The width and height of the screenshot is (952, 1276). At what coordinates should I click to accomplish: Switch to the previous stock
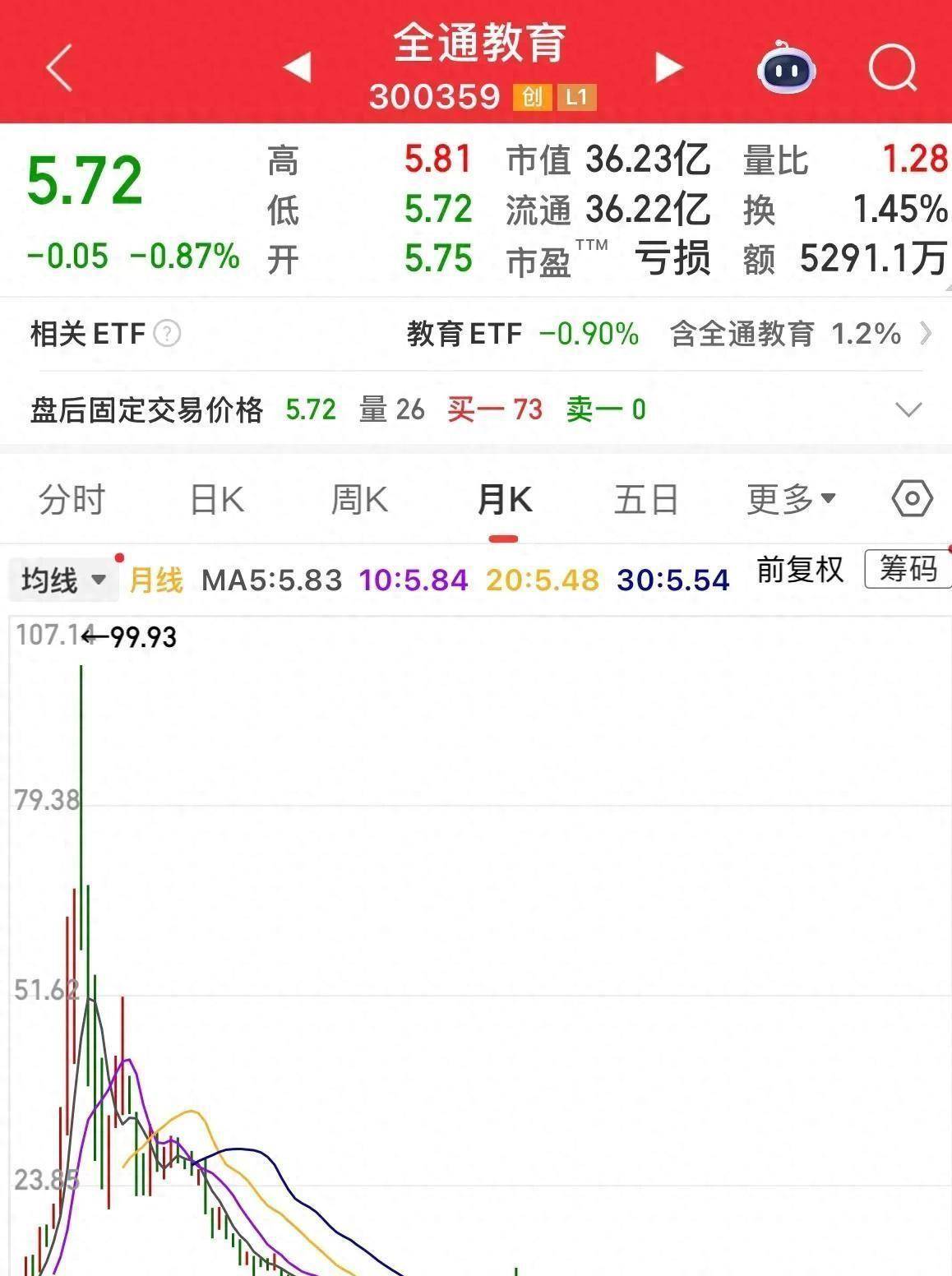(x=297, y=67)
